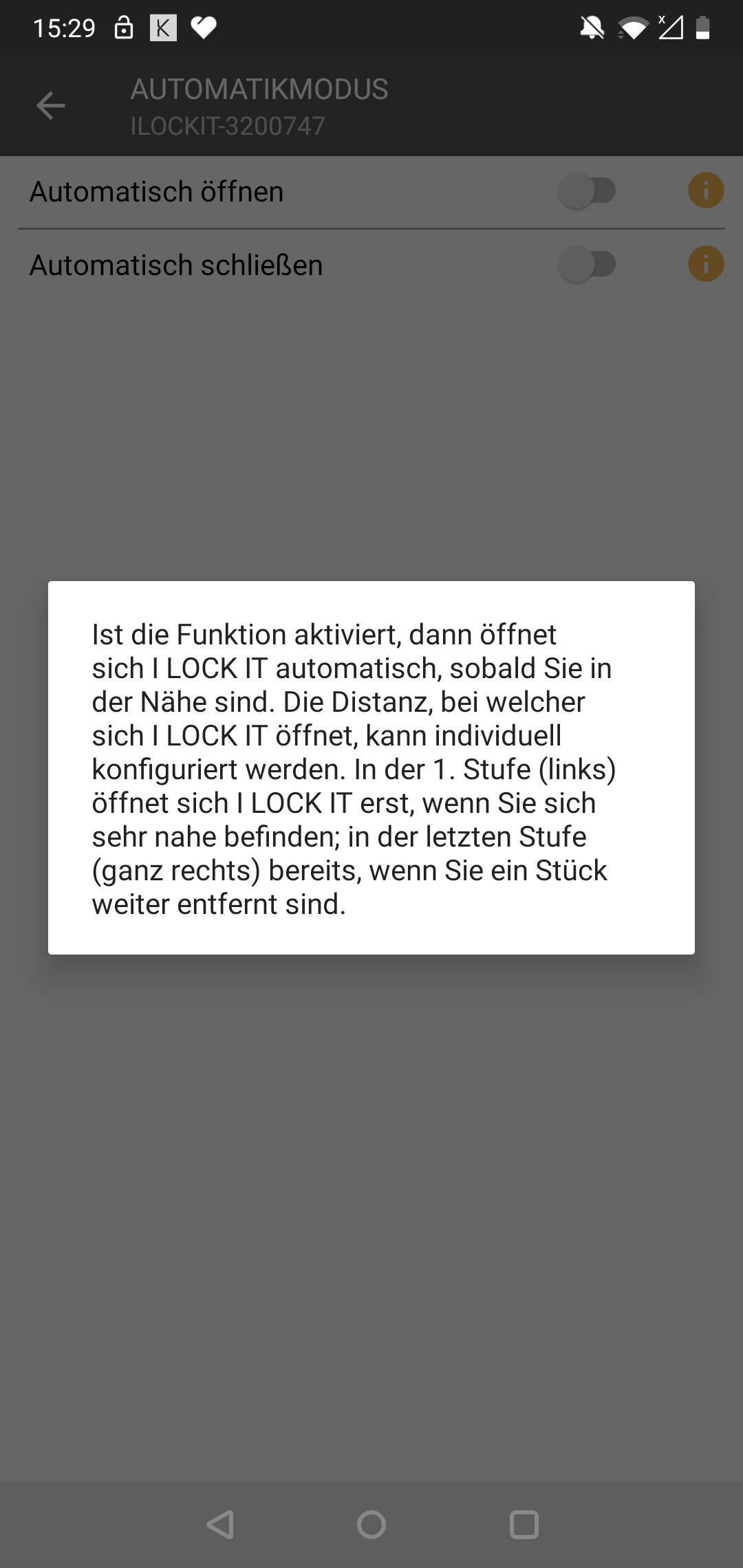The width and height of the screenshot is (743, 1568).
Task: Enable Automatisch schließen switch
Action: coord(588,265)
